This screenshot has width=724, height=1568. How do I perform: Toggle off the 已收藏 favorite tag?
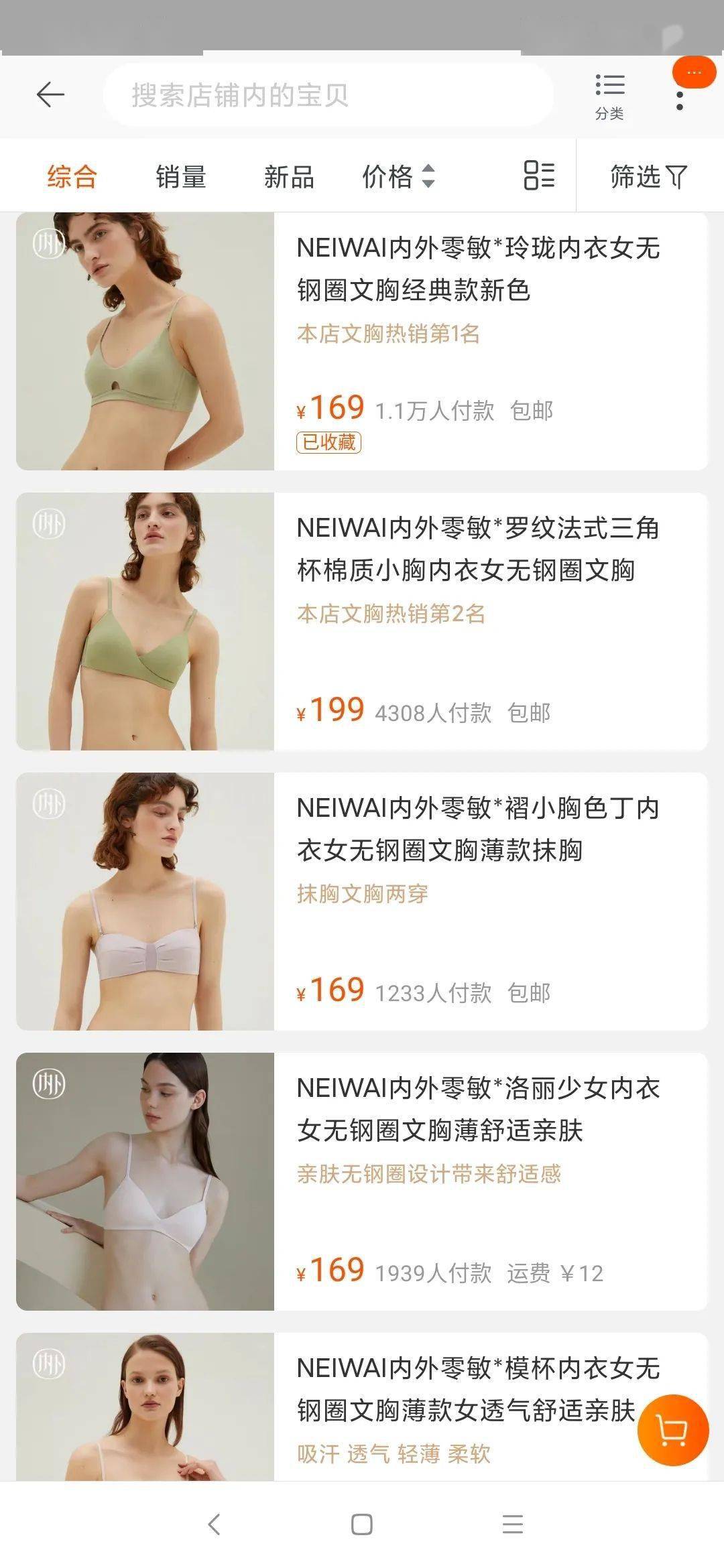tap(329, 444)
